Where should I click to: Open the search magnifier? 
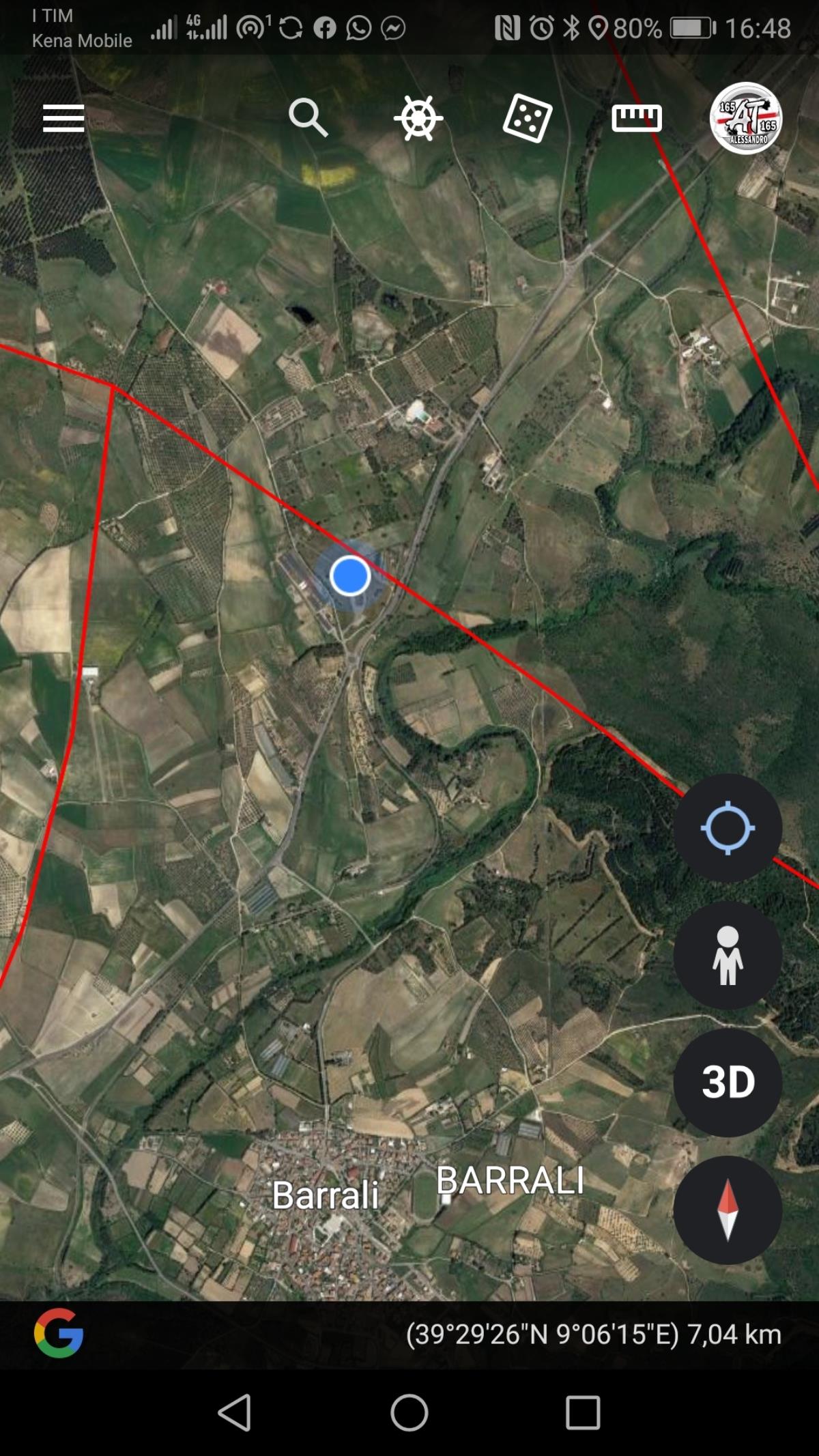coord(308,118)
